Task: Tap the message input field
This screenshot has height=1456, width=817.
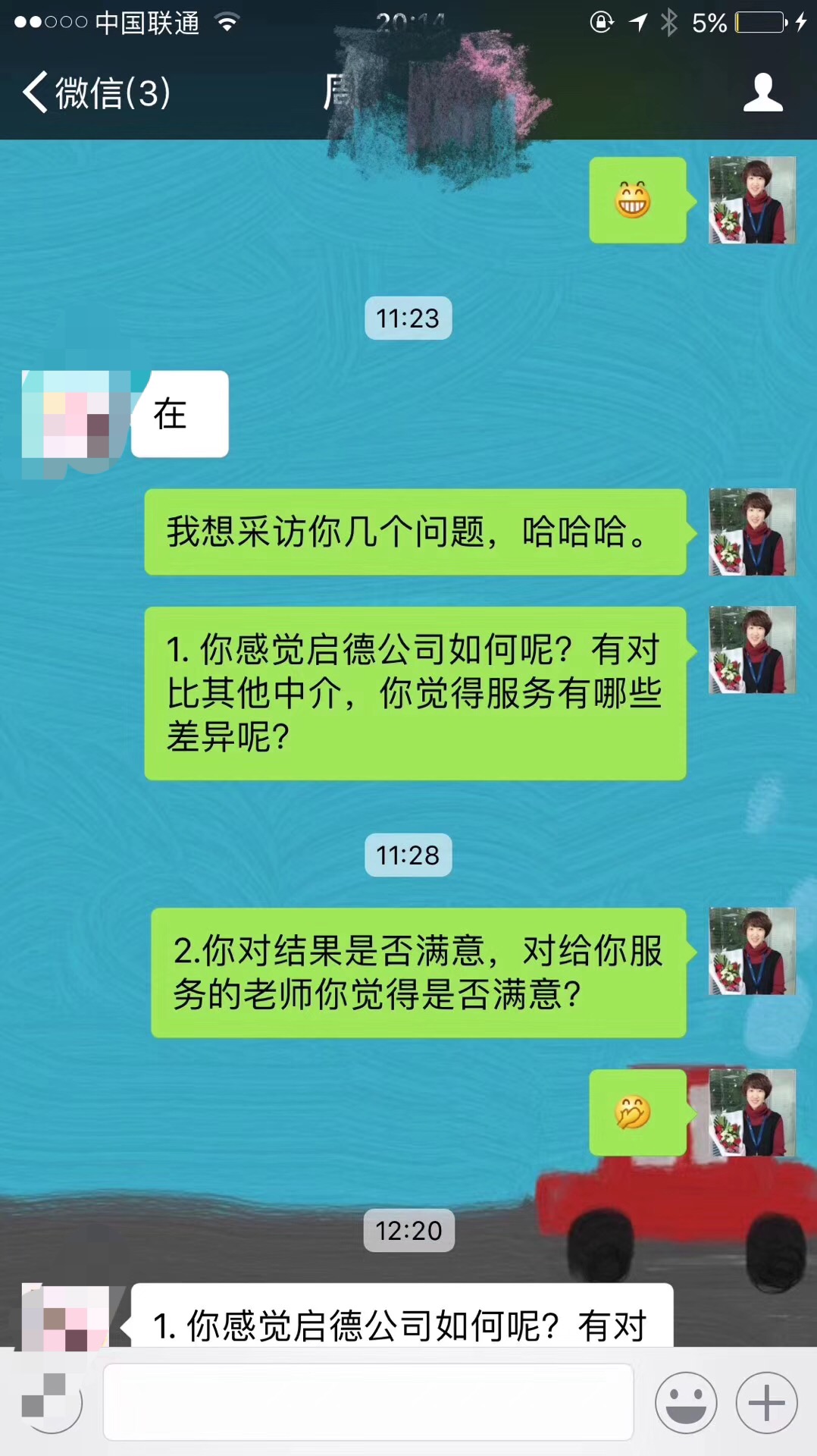Action: coord(368,1402)
